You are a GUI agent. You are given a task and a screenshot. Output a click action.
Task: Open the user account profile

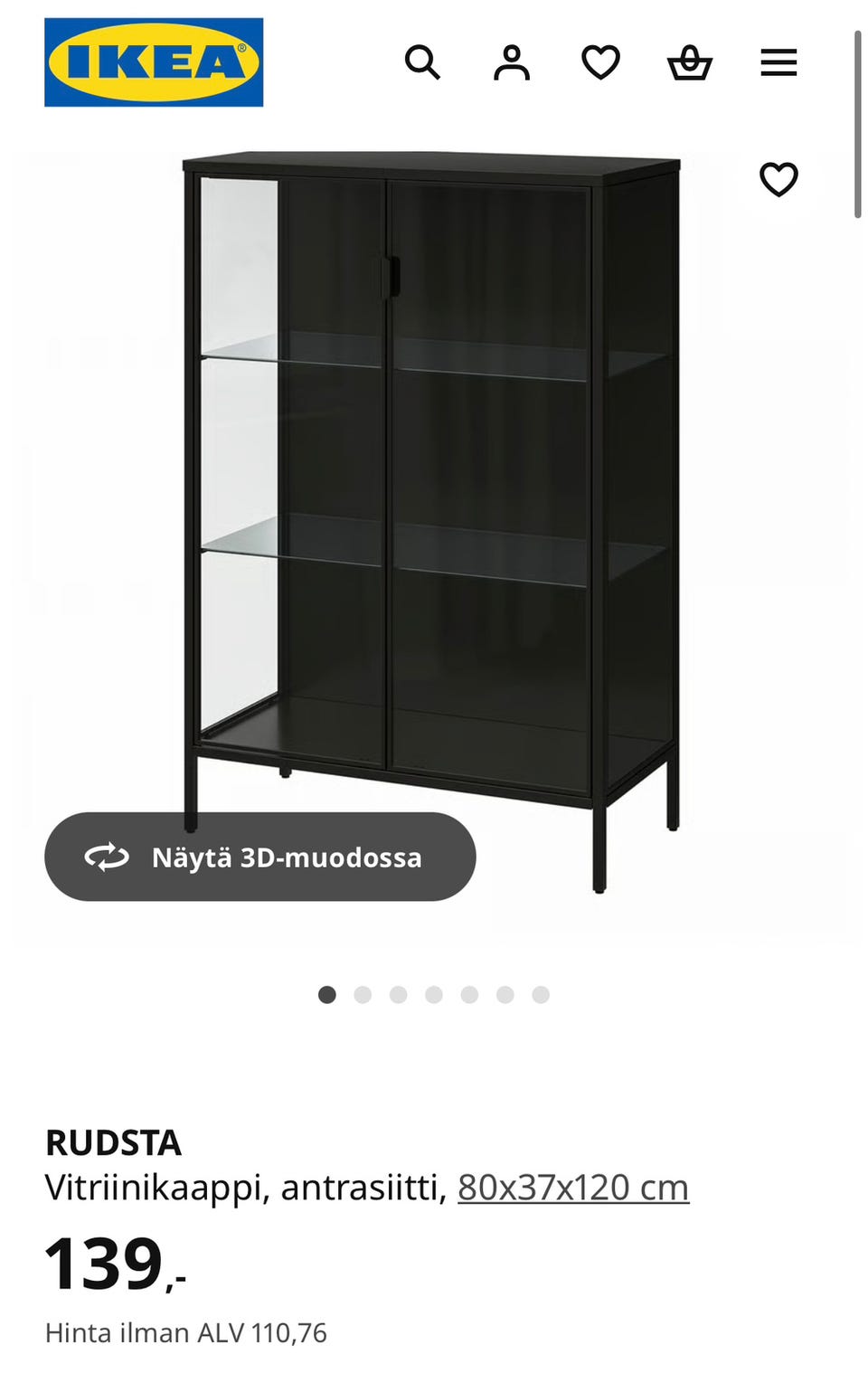(511, 63)
